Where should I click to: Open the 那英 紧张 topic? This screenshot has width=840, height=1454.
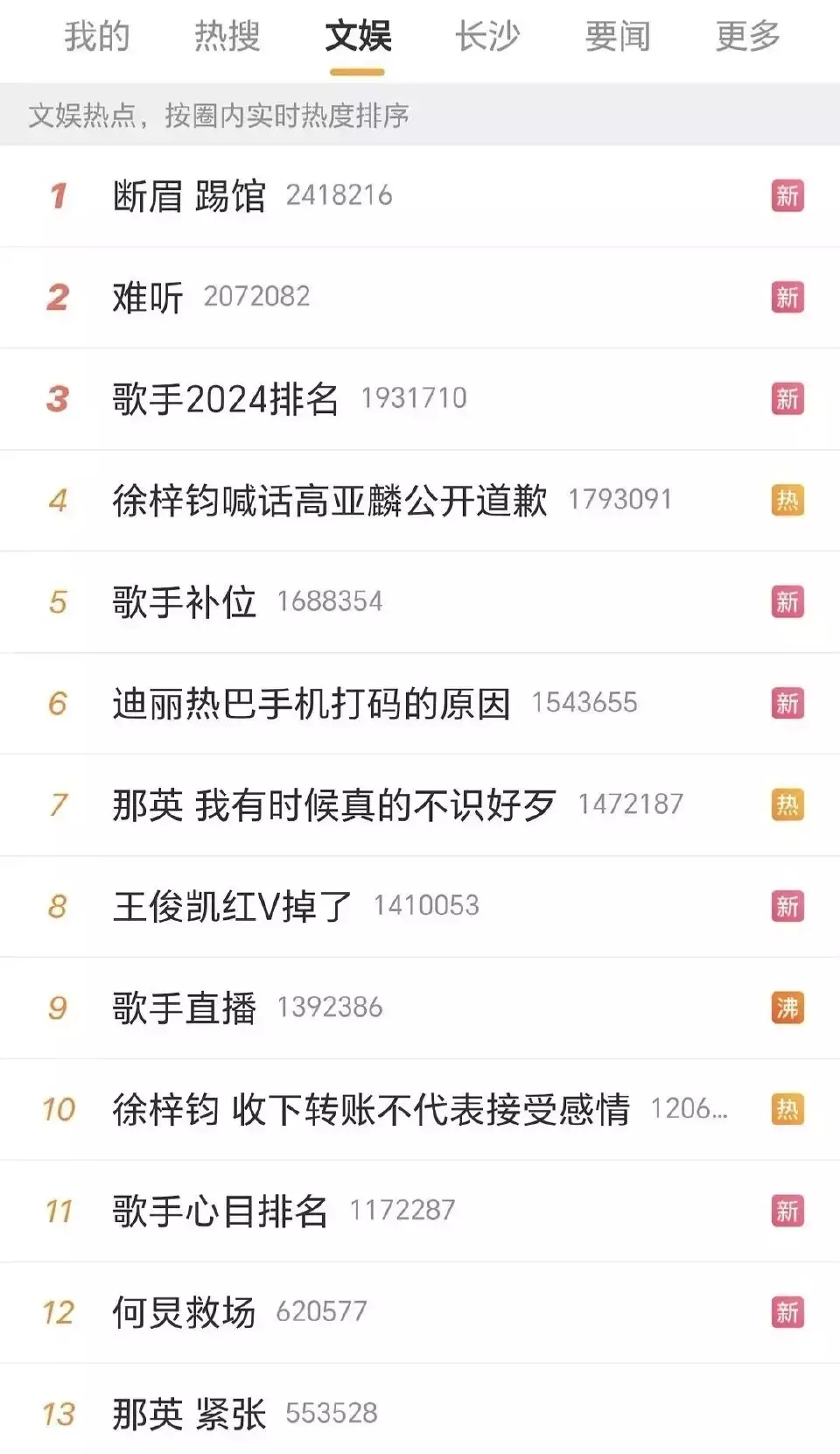(420, 1409)
